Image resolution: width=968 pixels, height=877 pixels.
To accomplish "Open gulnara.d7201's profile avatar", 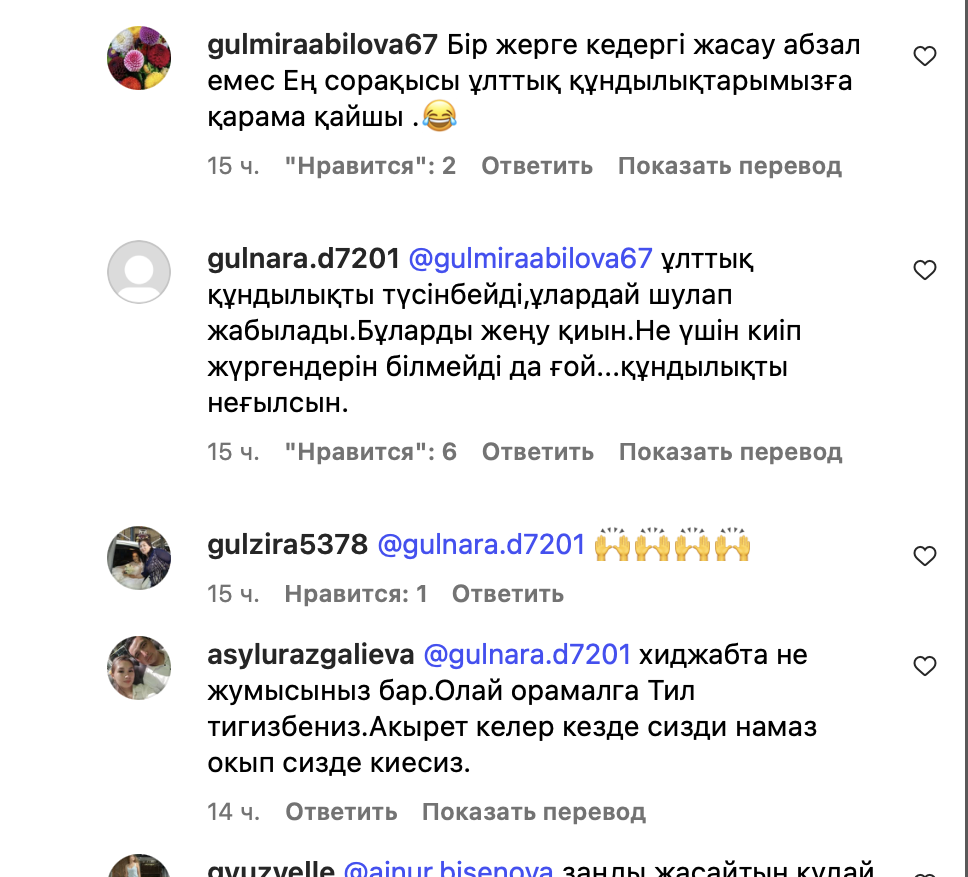I will pos(139,271).
